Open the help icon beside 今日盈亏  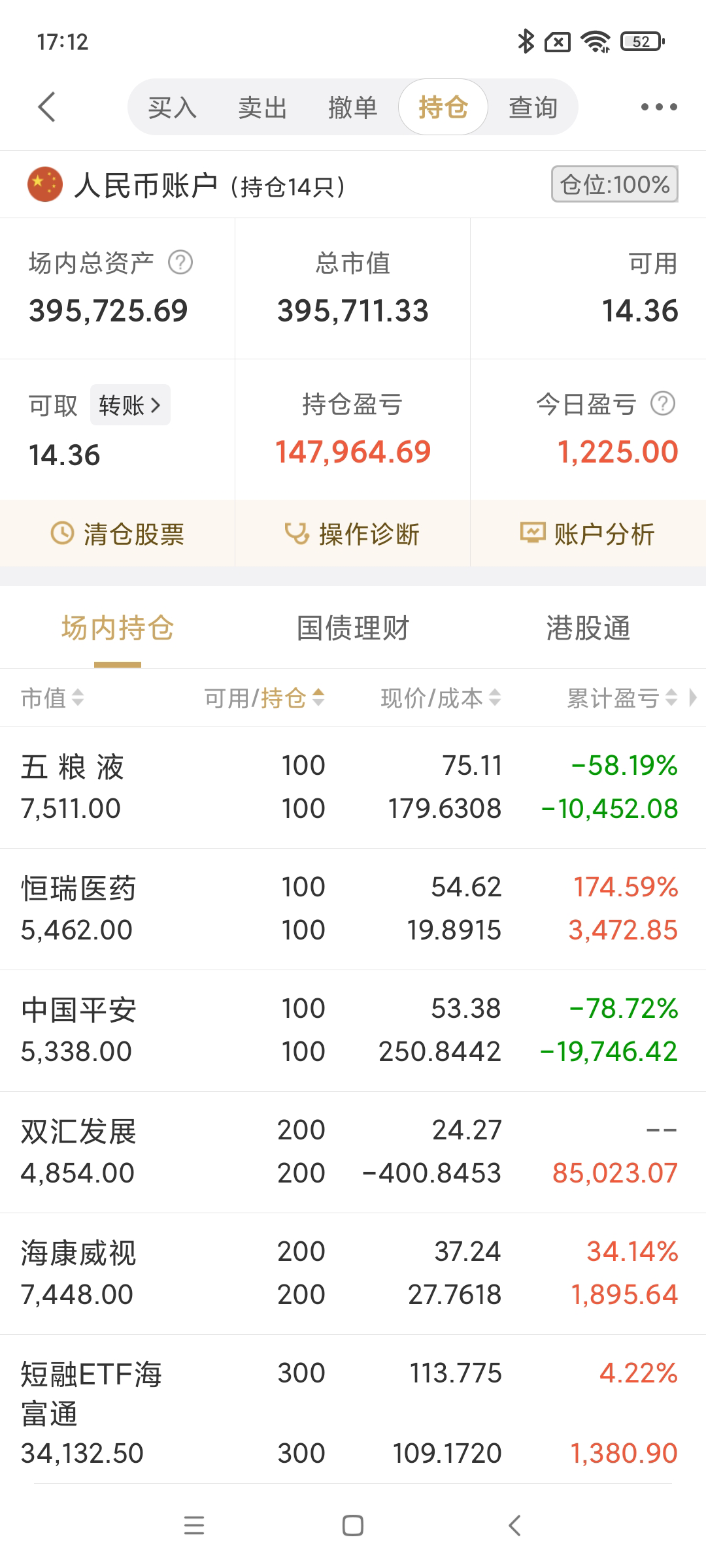click(x=663, y=404)
